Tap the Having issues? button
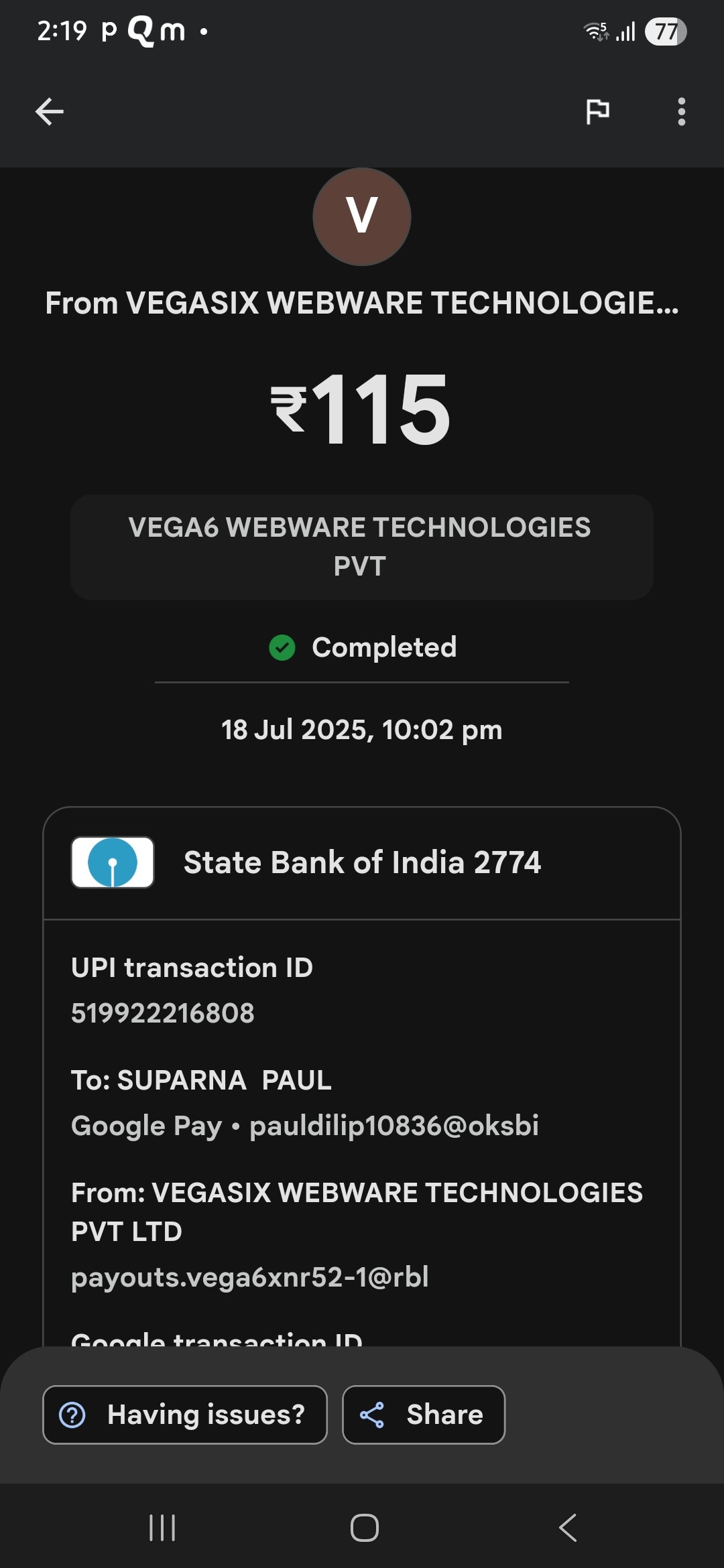Viewport: 724px width, 1568px height. coord(185,1415)
